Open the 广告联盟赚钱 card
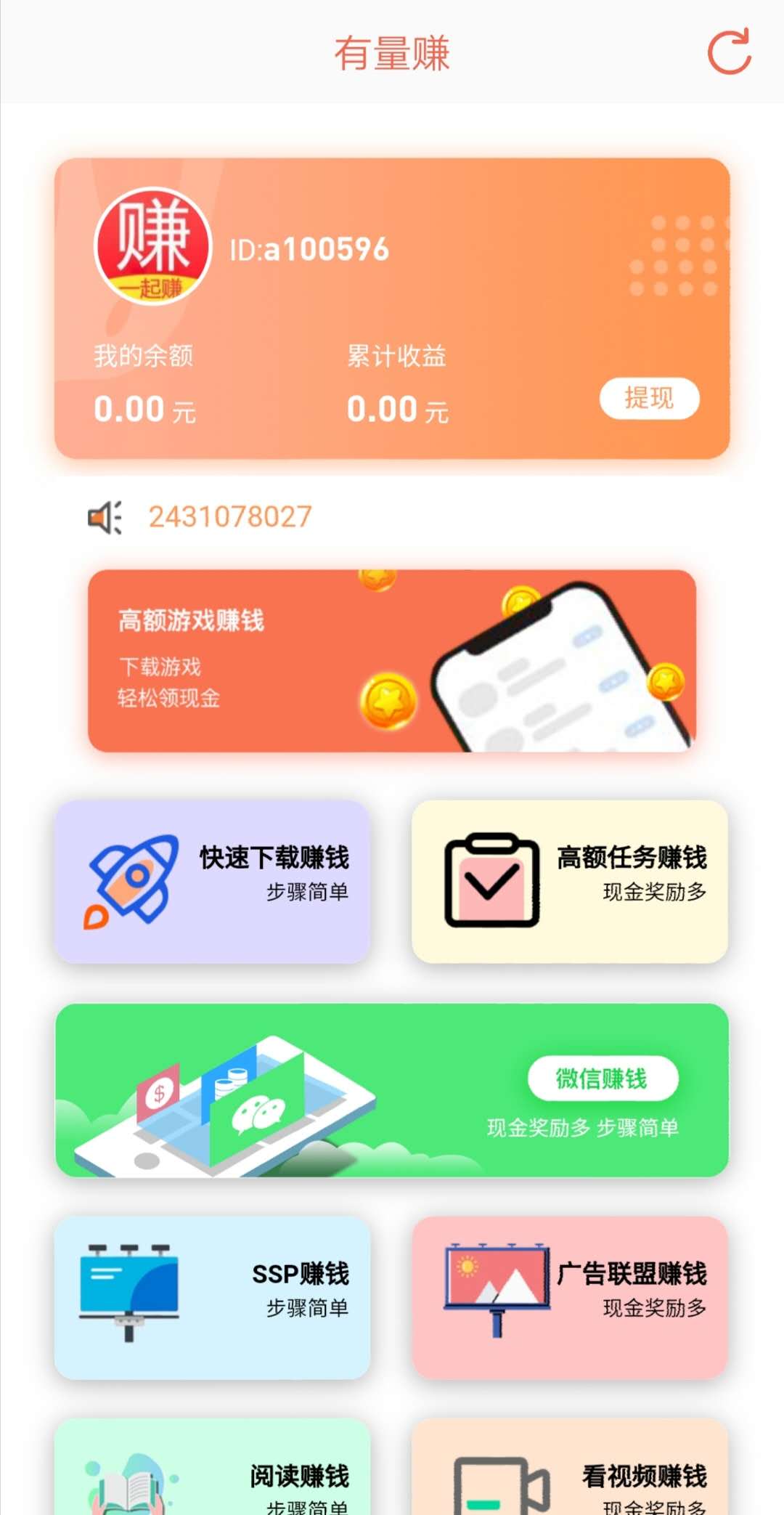 click(570, 1297)
